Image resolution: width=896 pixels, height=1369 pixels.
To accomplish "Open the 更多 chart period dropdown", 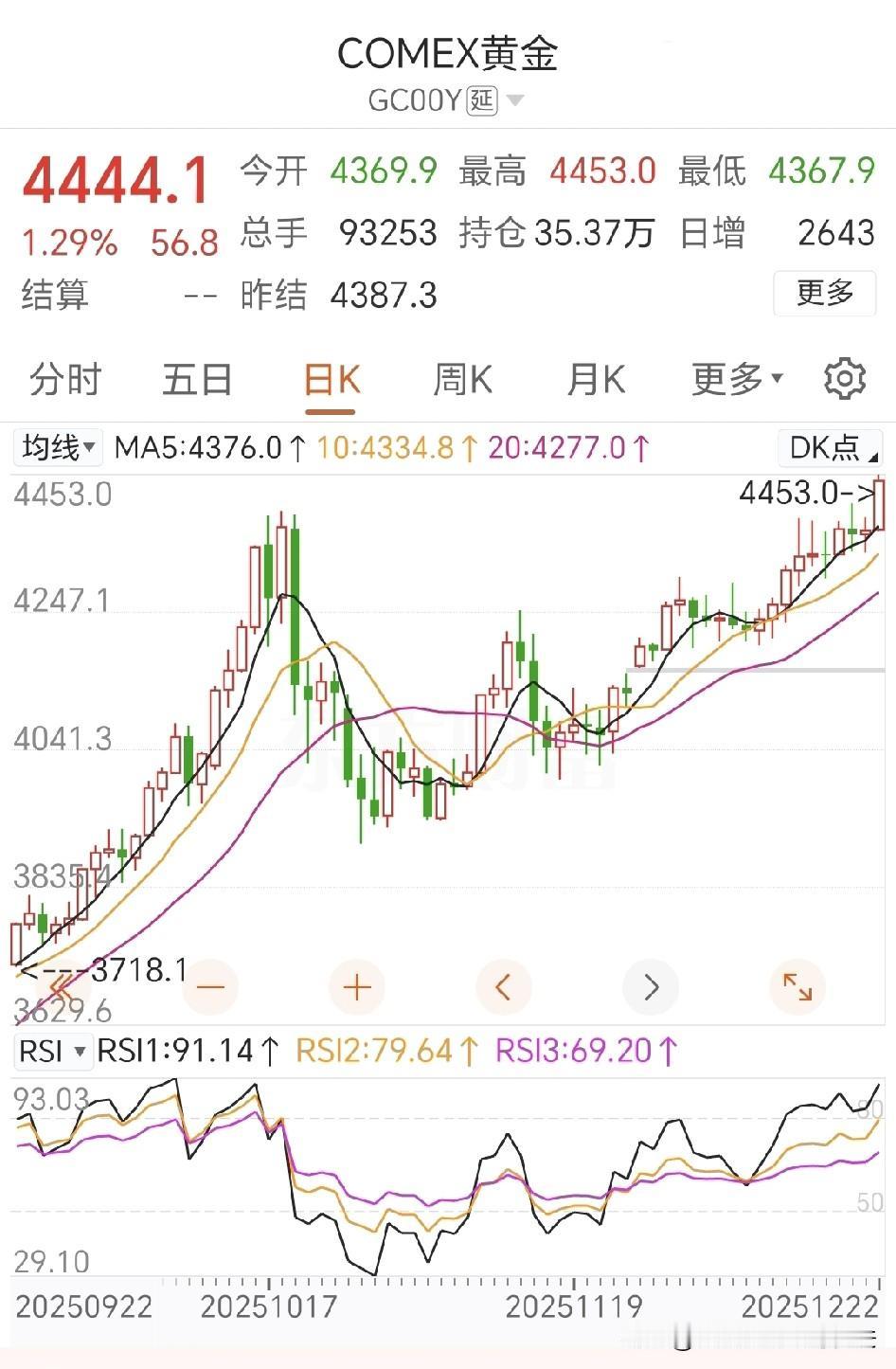I will tap(737, 380).
